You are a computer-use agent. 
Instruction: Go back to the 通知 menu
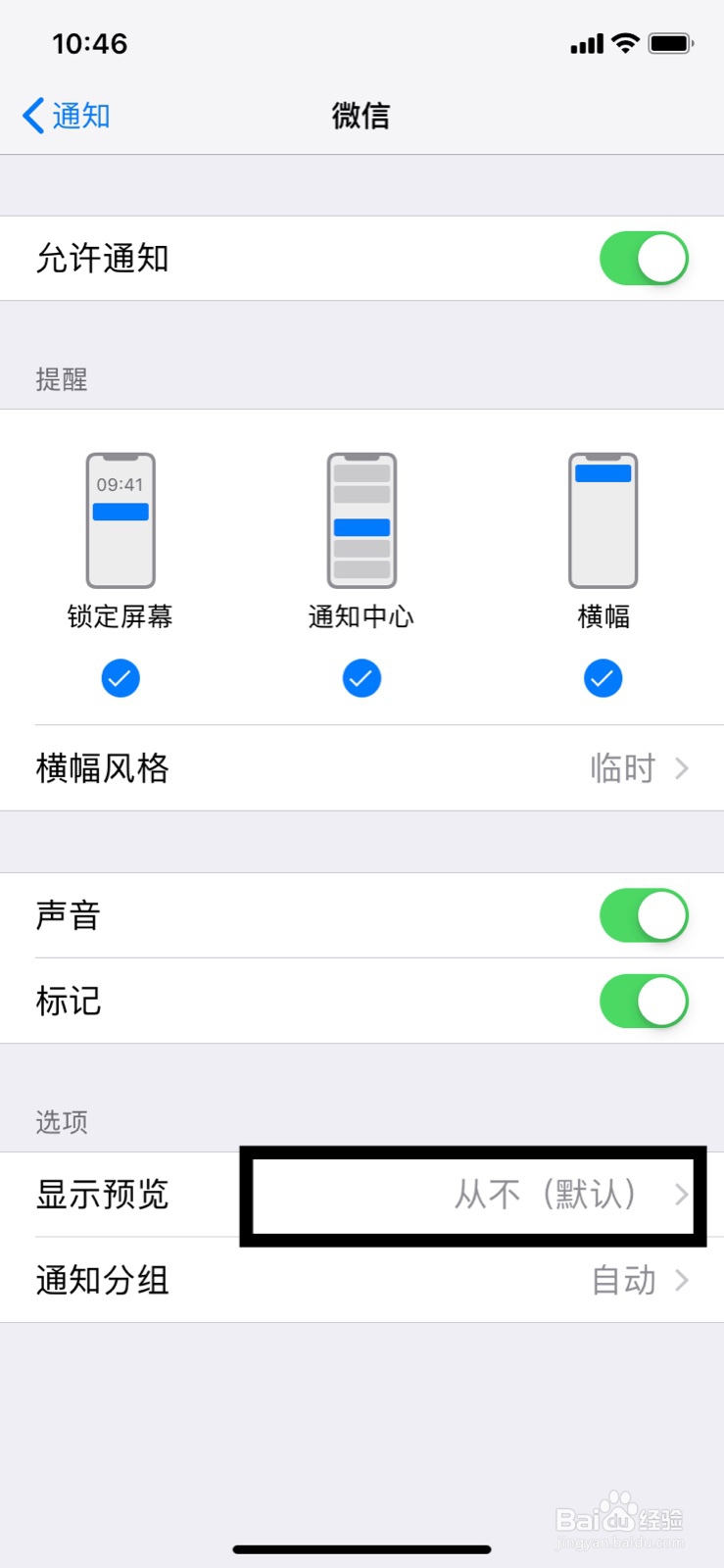tap(64, 116)
